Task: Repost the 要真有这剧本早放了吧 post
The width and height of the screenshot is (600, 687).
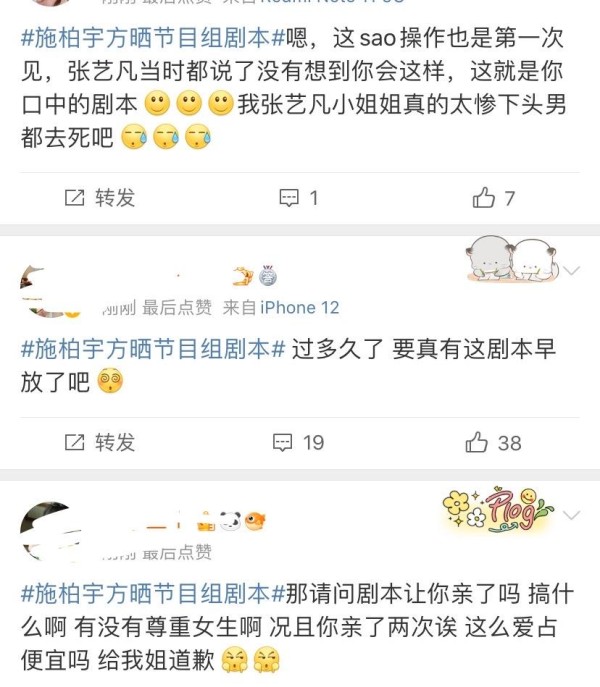Action: (x=99, y=442)
